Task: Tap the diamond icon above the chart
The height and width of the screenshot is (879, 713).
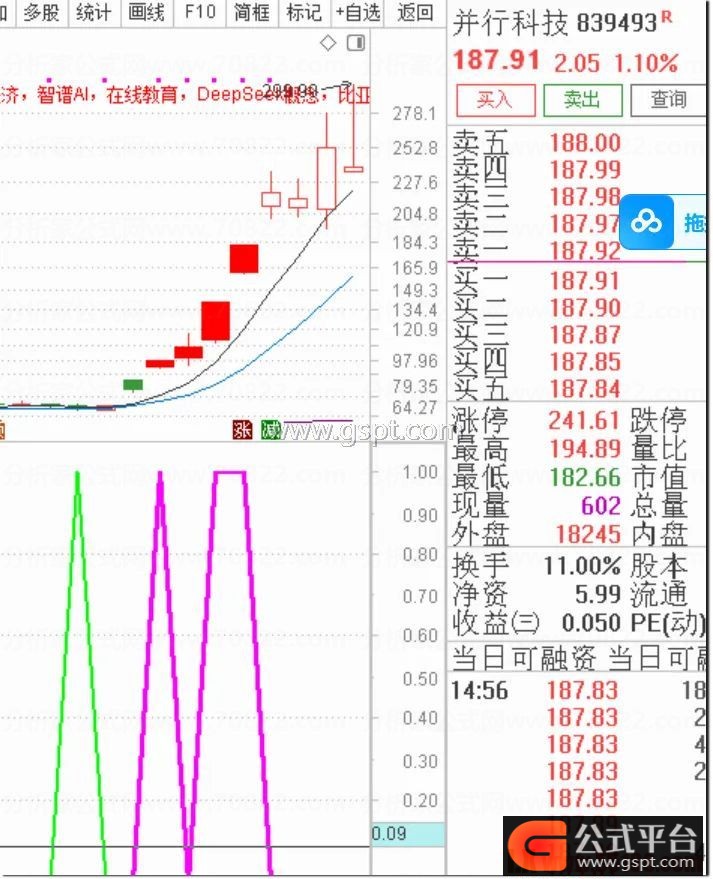Action: pos(328,43)
